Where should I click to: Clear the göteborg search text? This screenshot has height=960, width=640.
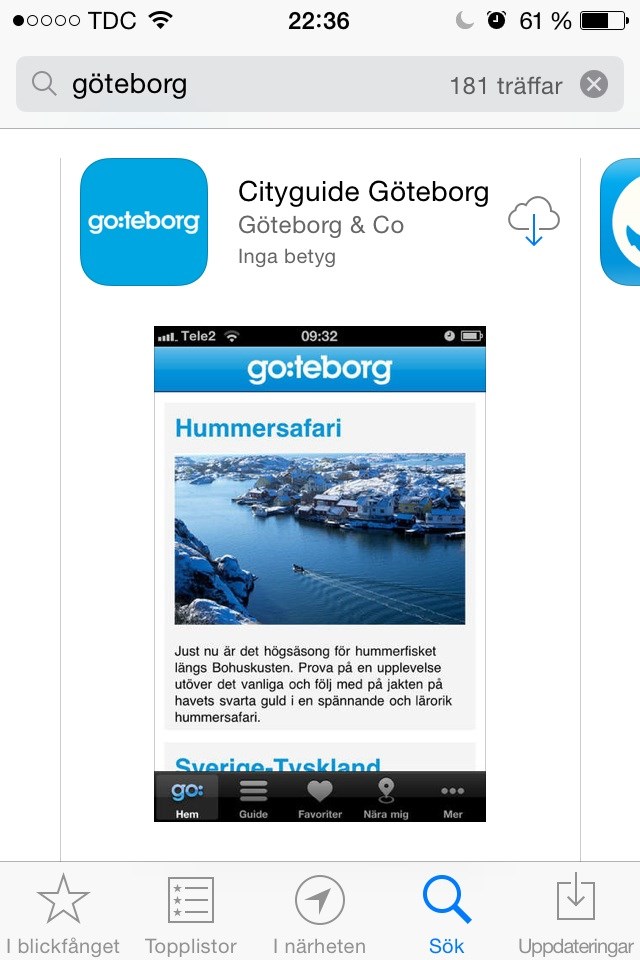594,85
